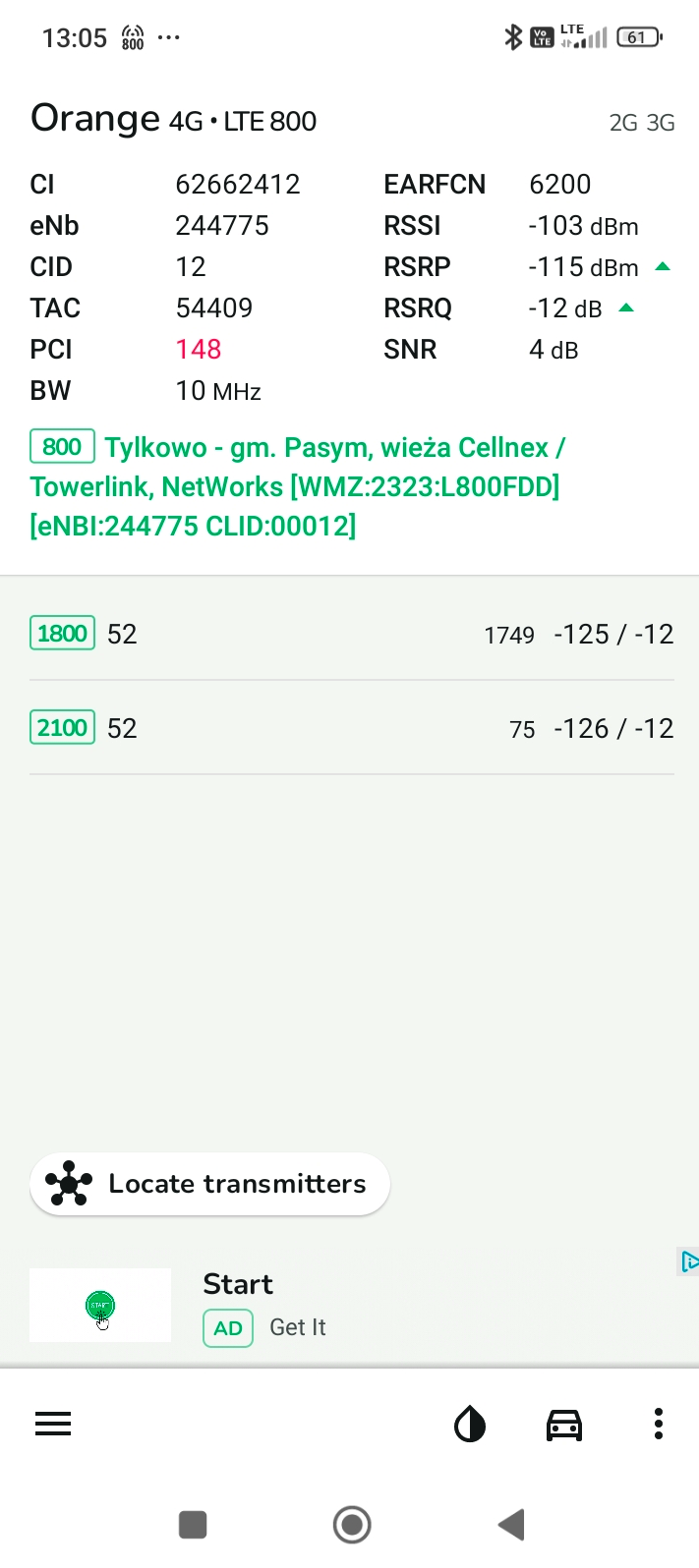Go back using the system back button
This screenshot has width=699, height=1568.
511,1525
